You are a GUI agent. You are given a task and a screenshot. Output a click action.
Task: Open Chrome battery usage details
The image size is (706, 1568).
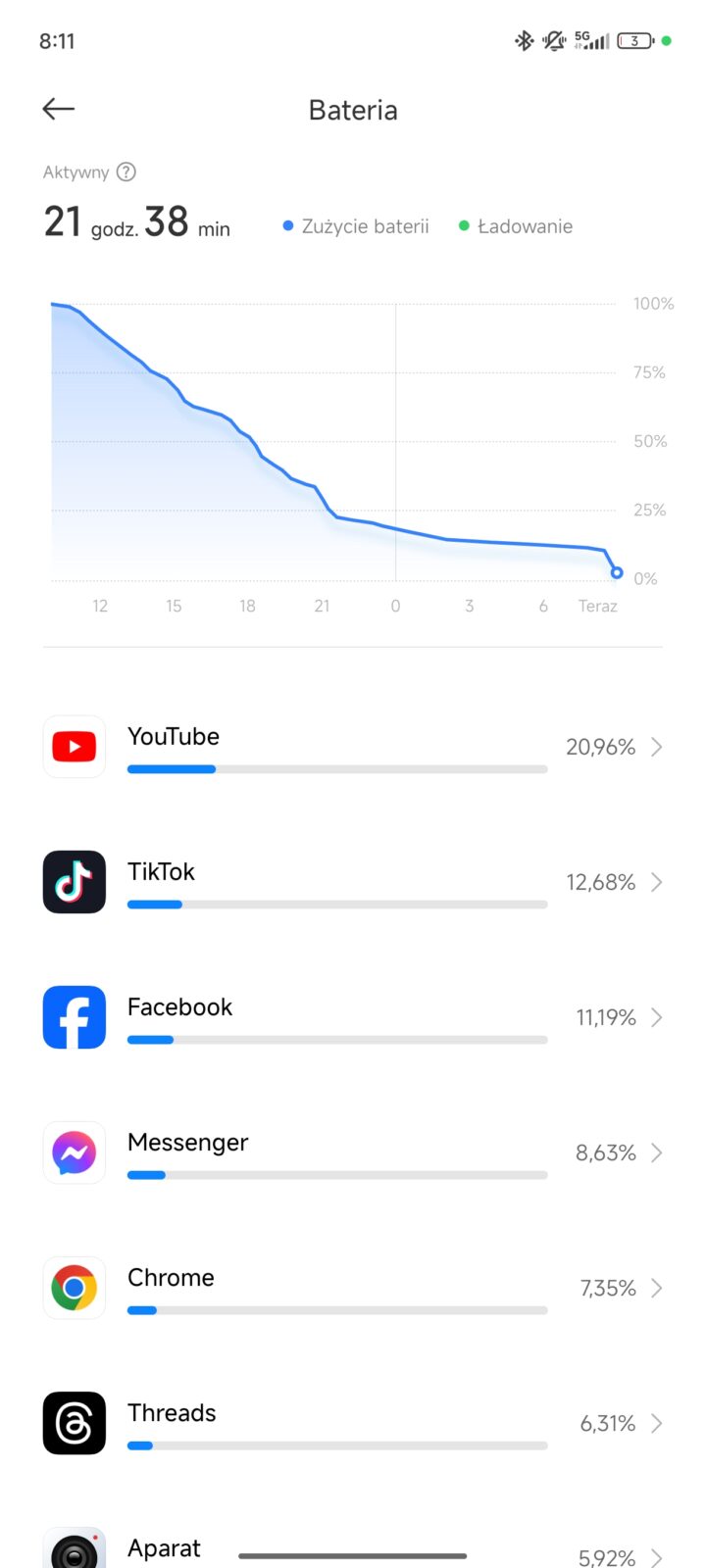click(x=353, y=1289)
